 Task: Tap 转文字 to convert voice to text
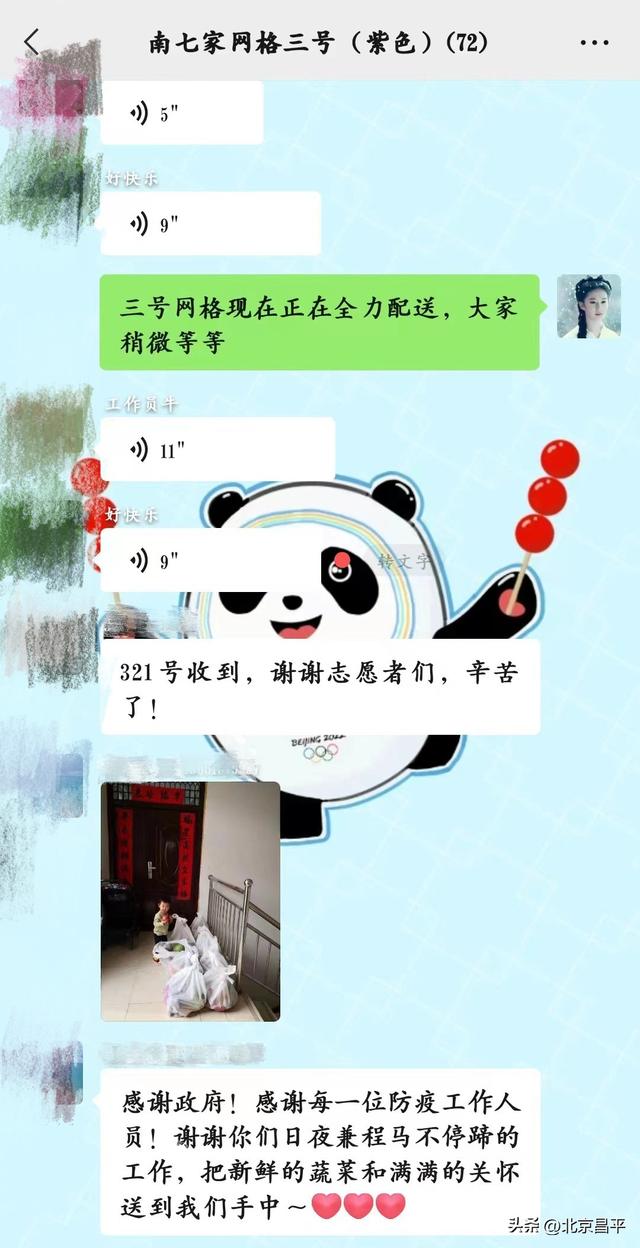[405, 561]
